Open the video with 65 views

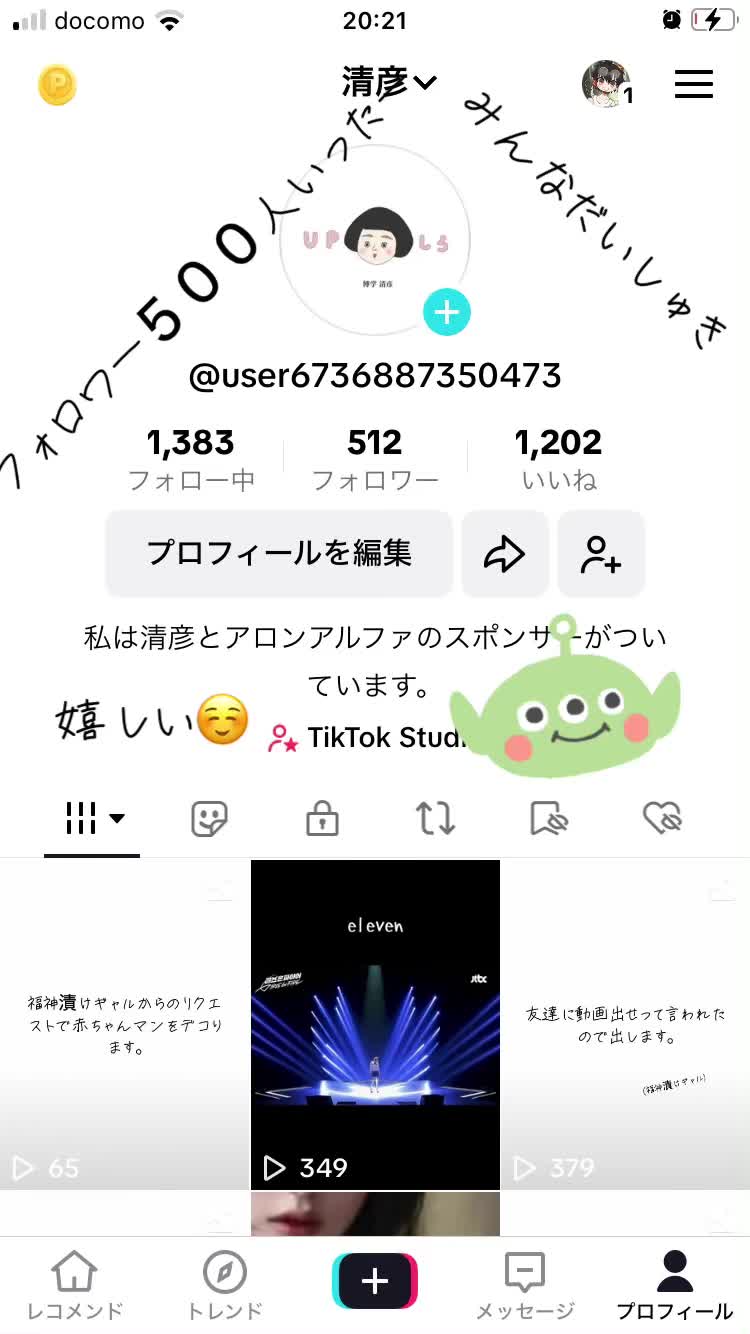click(x=124, y=1024)
